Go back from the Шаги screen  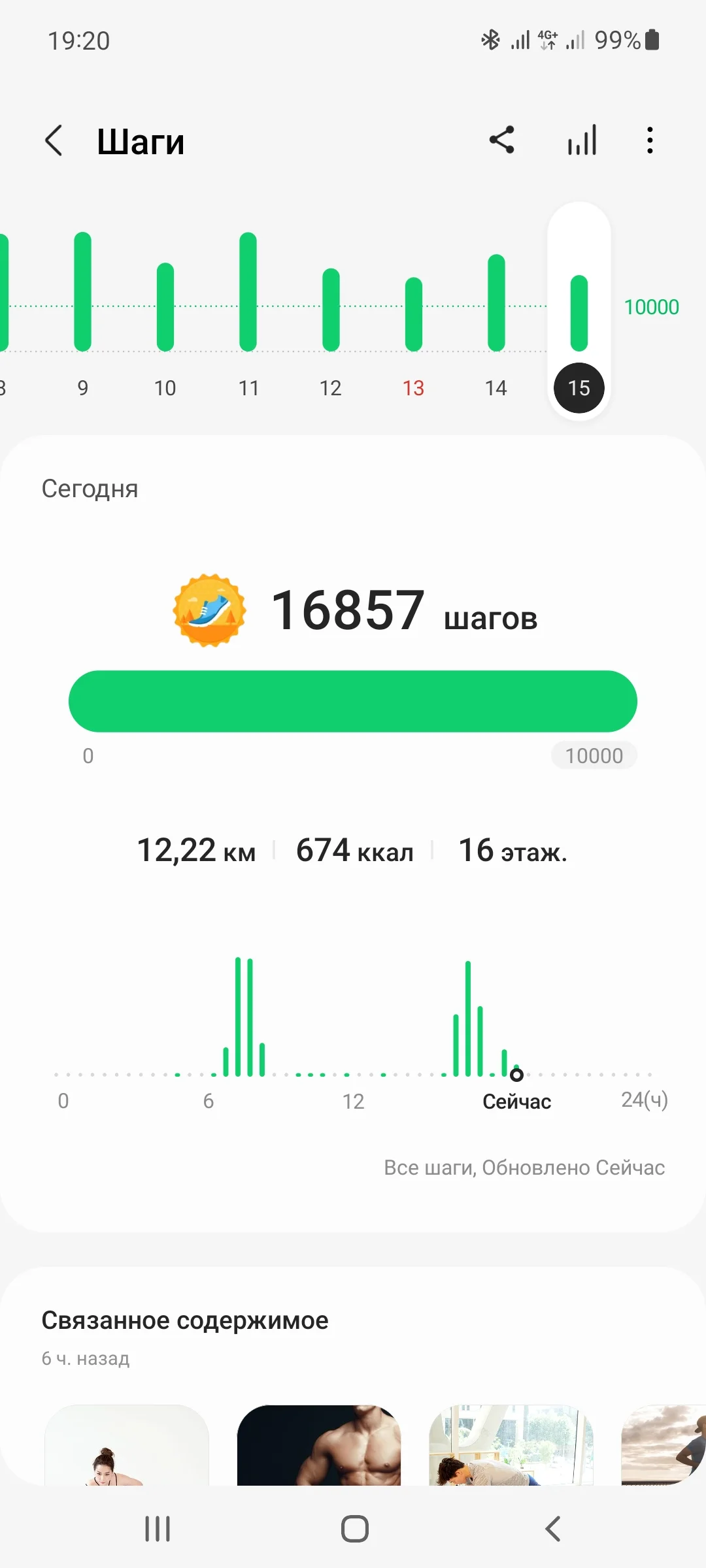tap(54, 140)
